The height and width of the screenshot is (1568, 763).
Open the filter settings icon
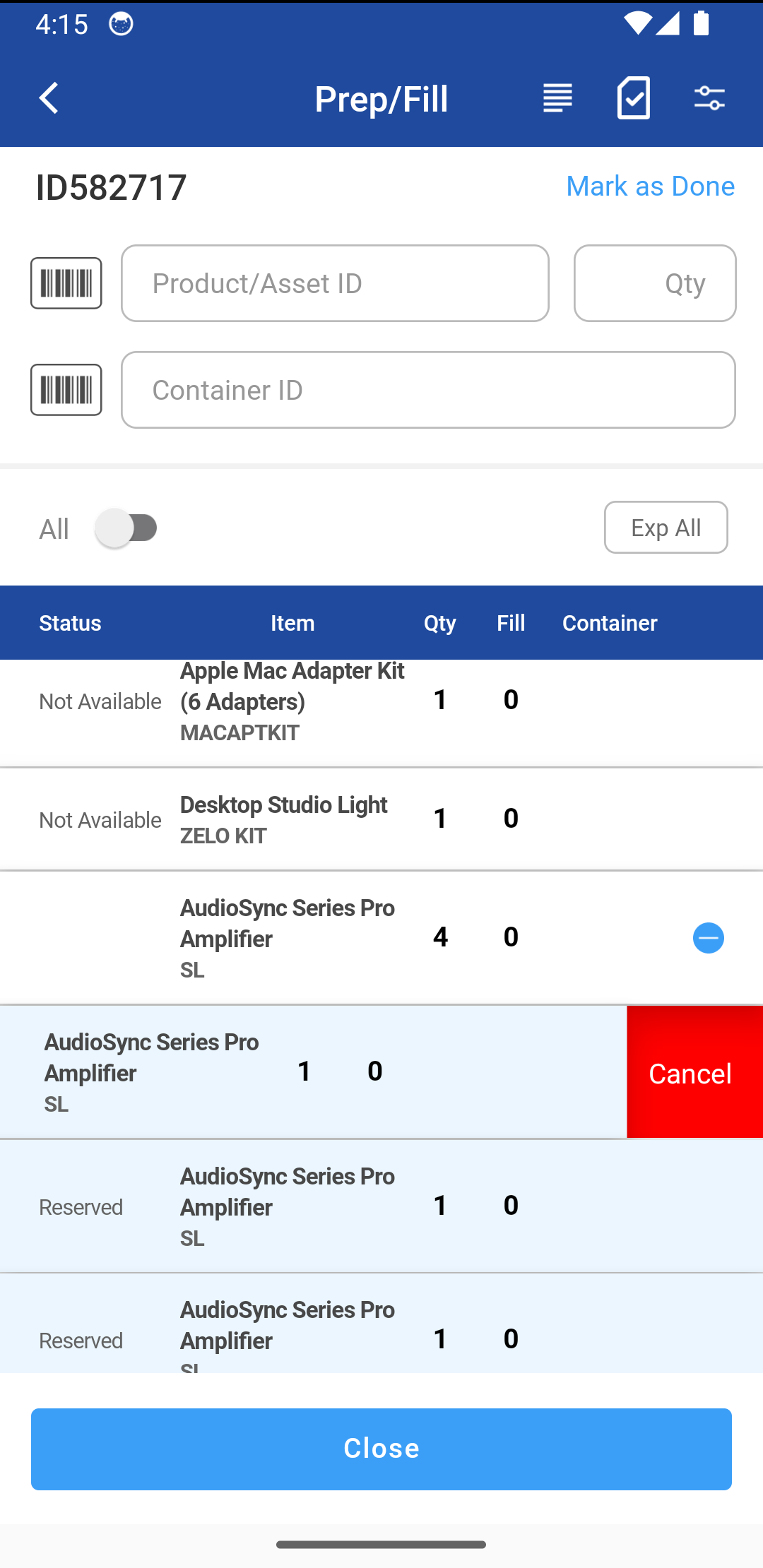click(x=711, y=98)
